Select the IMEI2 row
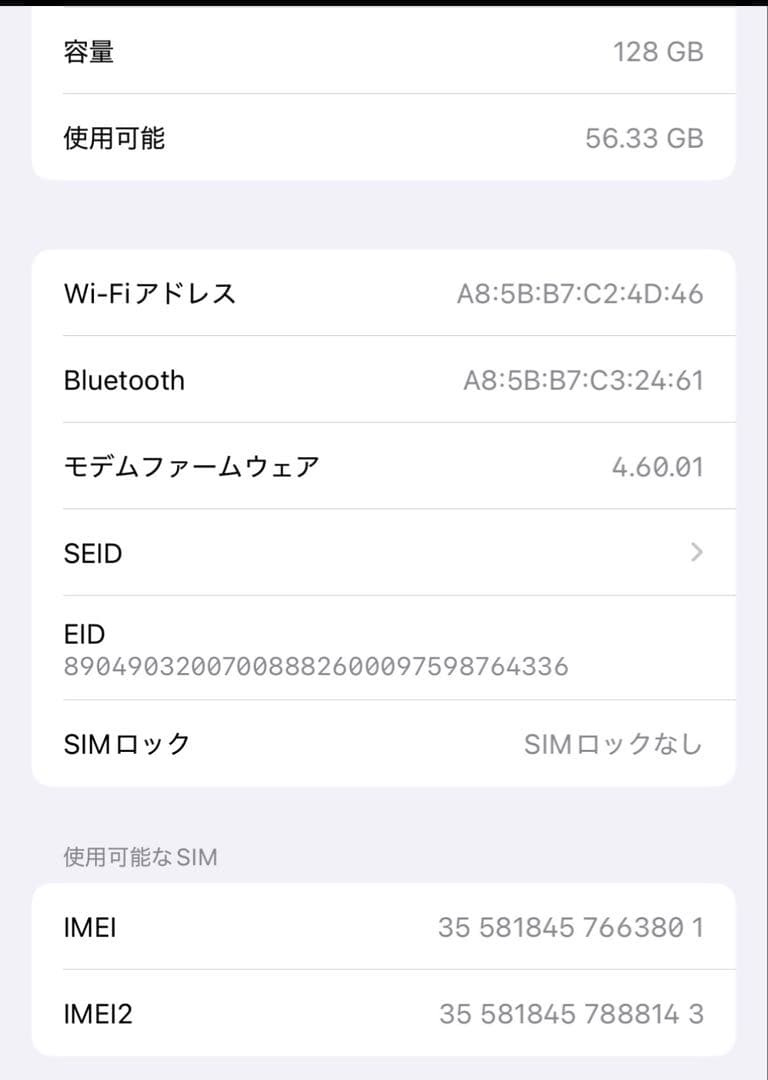 click(x=384, y=1015)
